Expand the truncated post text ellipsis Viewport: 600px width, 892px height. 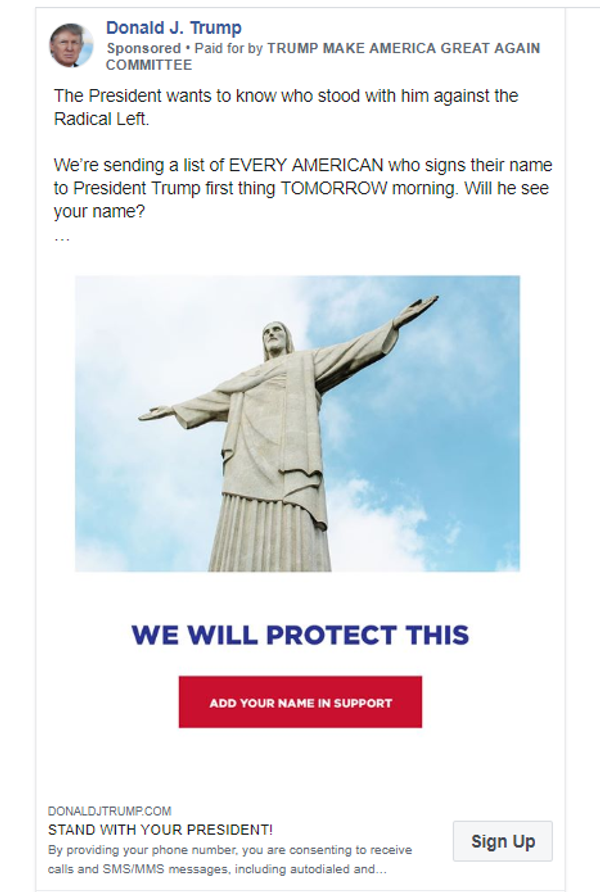pyautogui.click(x=61, y=238)
